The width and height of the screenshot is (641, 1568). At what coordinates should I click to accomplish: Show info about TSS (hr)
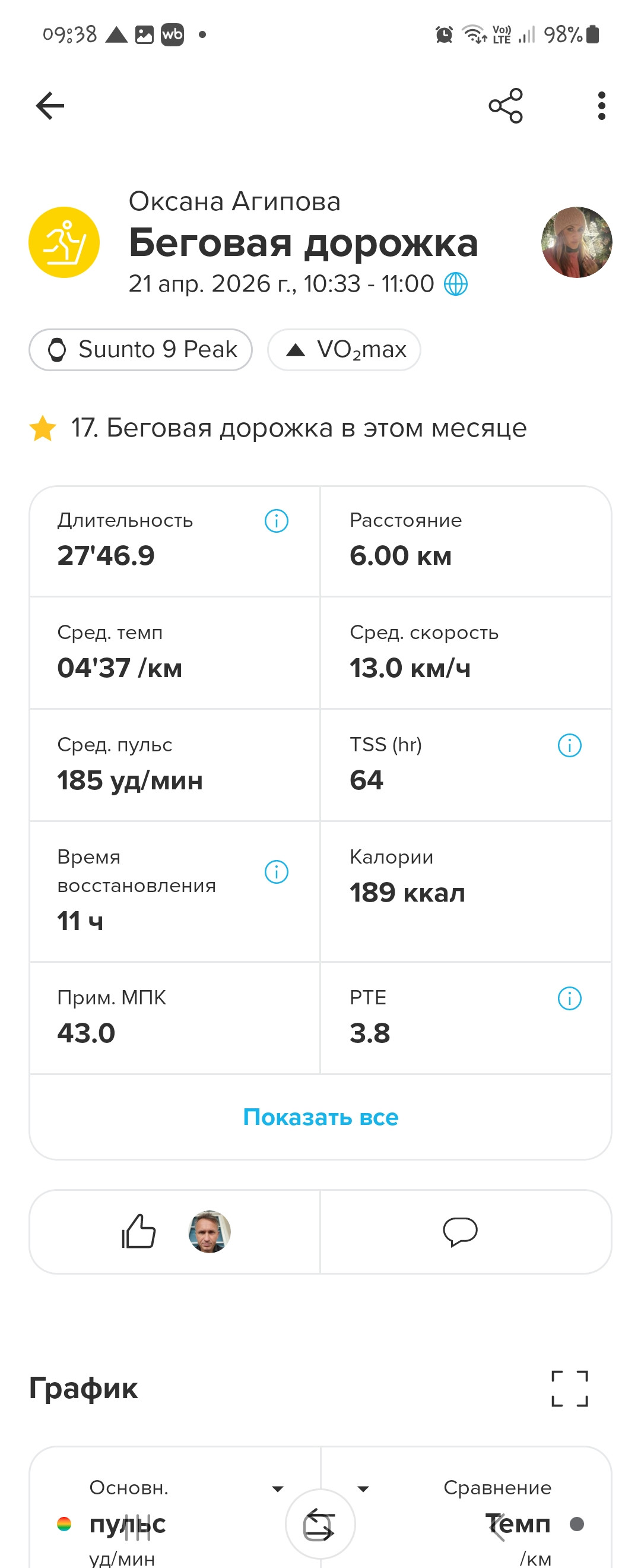569,745
